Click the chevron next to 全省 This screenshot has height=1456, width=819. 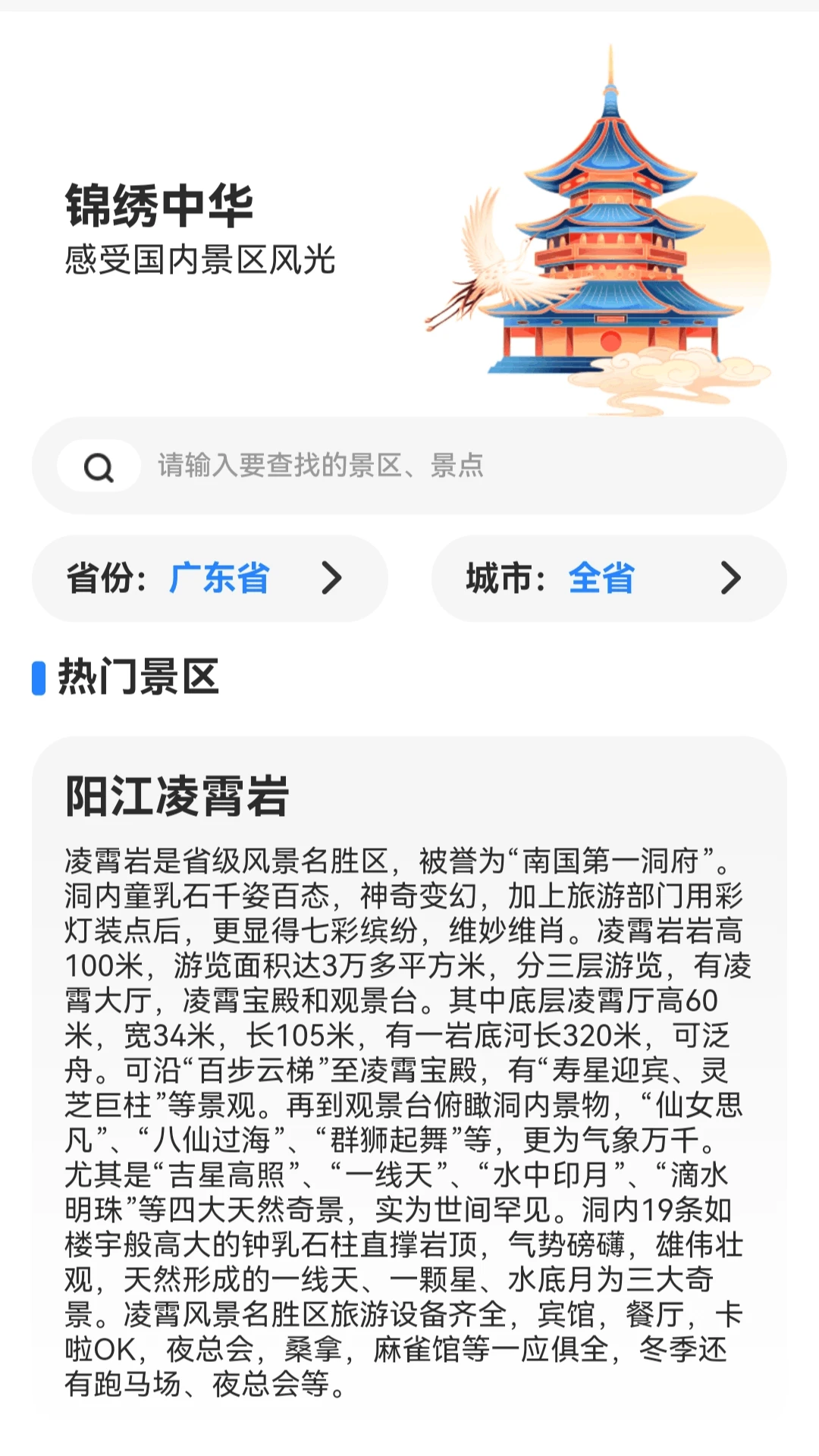730,578
